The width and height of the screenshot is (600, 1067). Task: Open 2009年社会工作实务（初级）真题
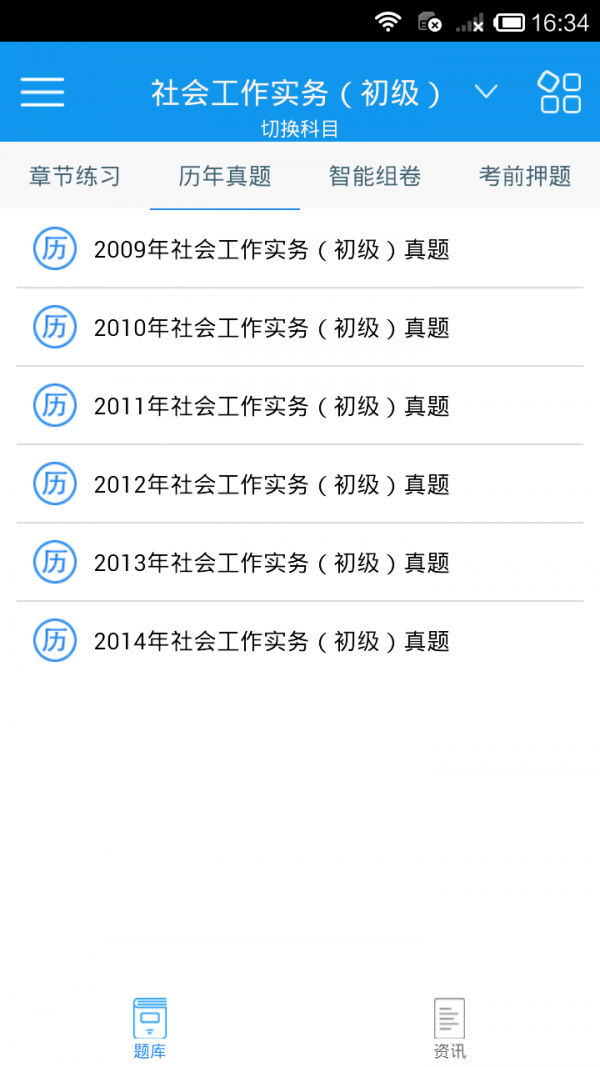pos(271,249)
